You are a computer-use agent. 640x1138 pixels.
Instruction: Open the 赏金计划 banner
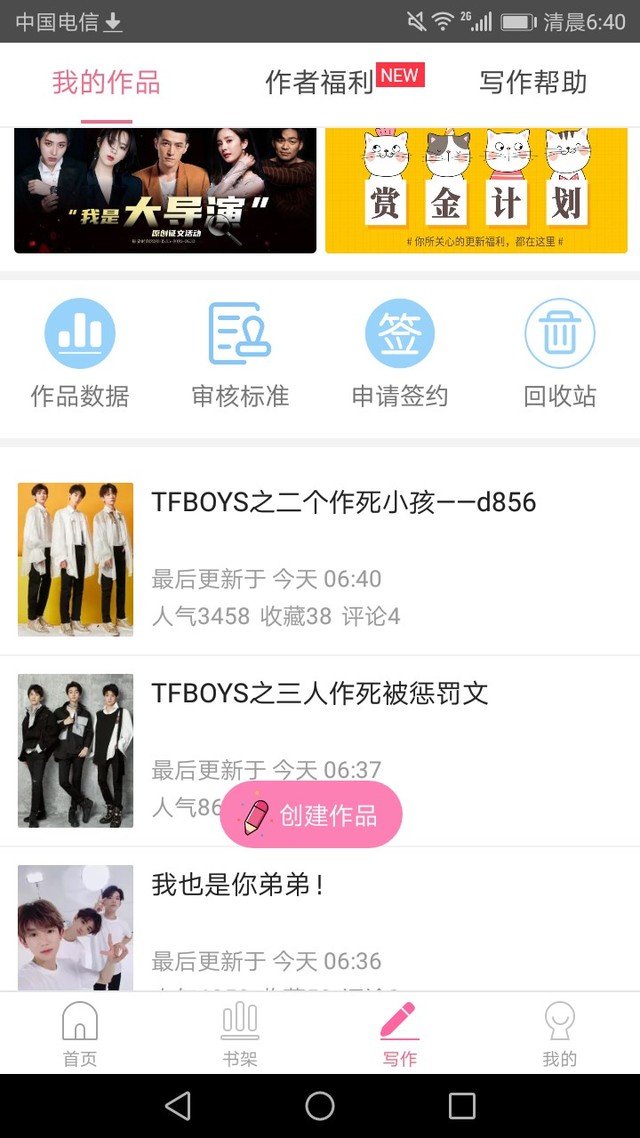[476, 190]
